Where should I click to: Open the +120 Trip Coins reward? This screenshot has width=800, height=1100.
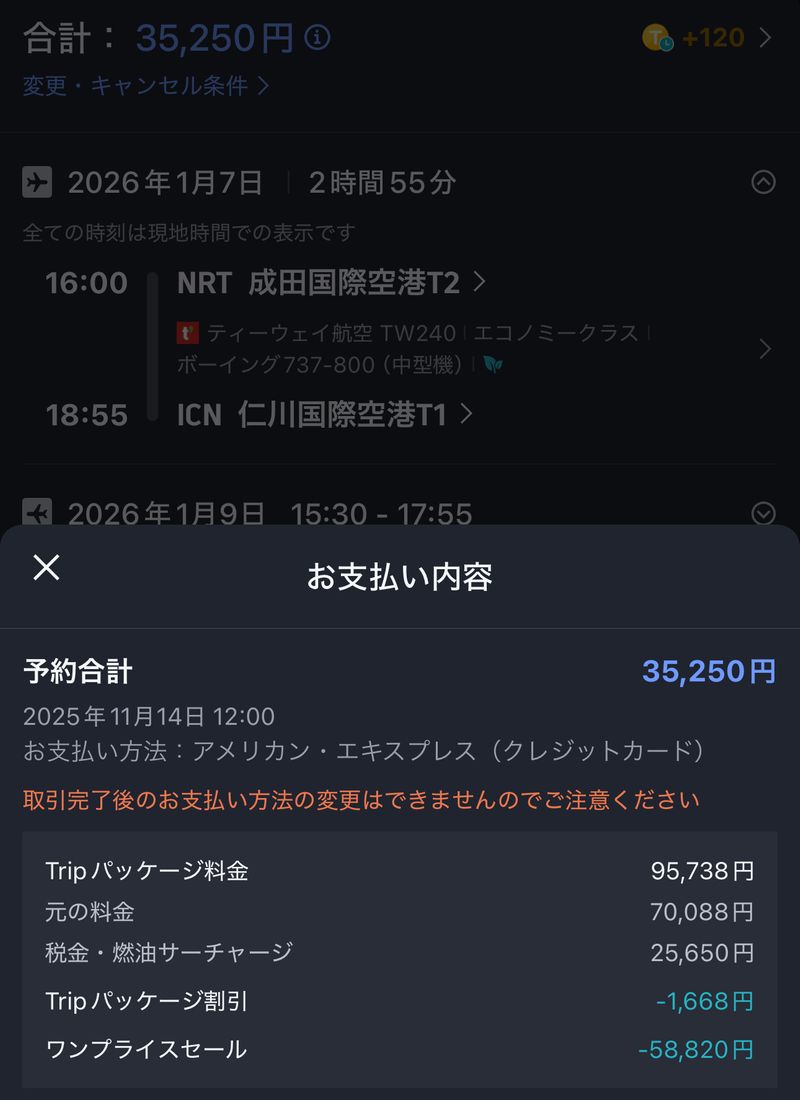709,39
